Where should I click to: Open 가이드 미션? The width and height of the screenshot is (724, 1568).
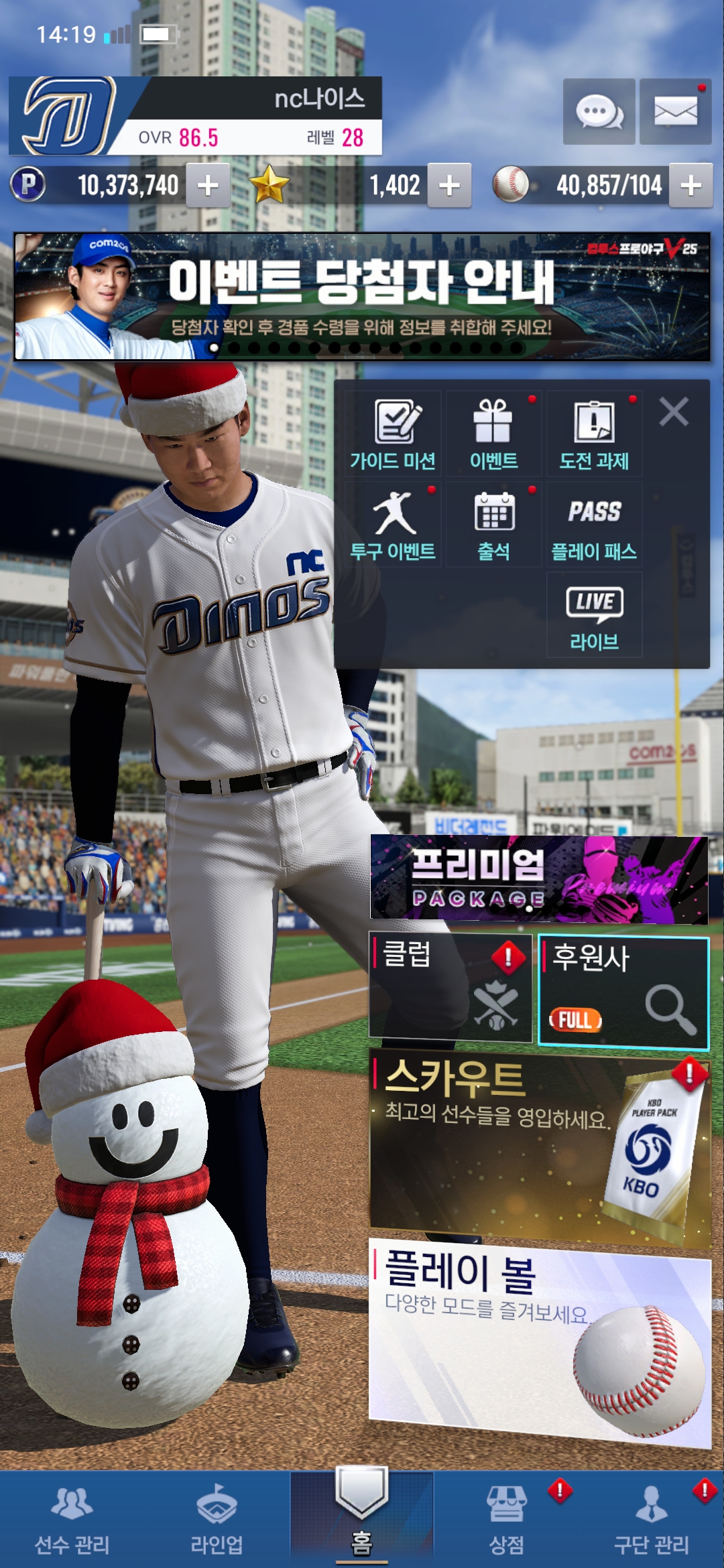394,434
